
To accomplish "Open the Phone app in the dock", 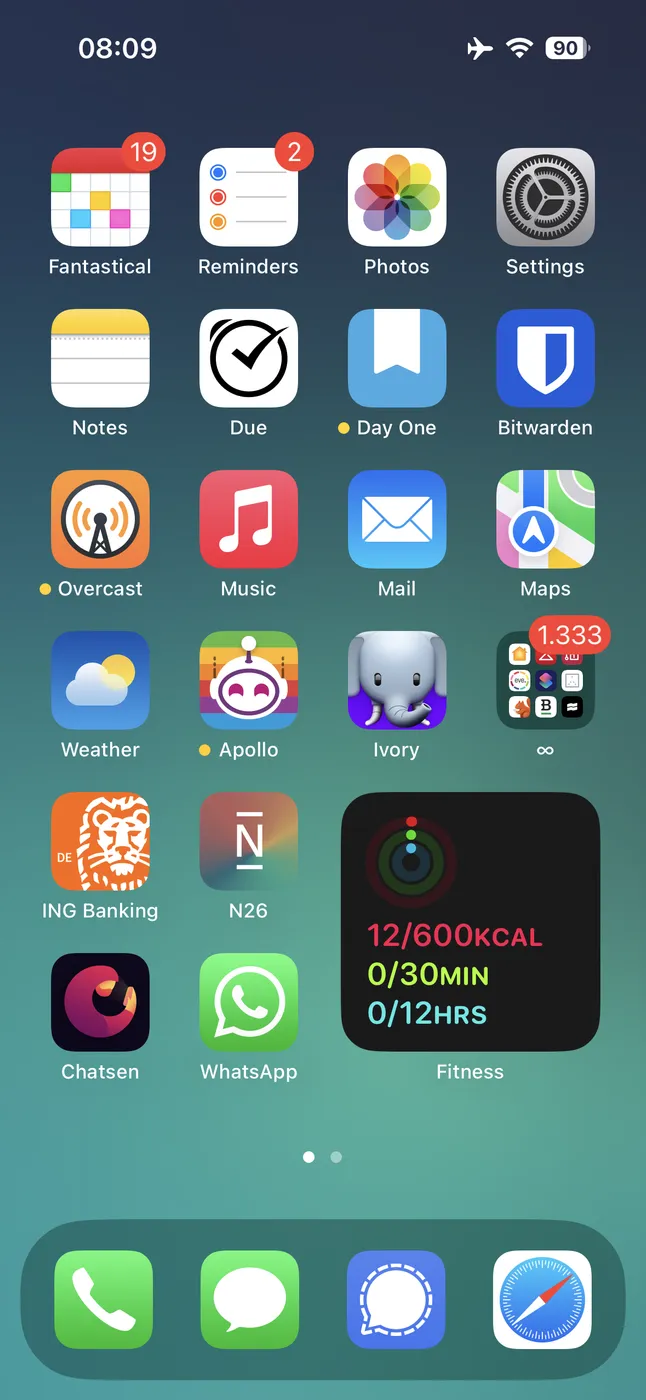I will click(103, 1300).
